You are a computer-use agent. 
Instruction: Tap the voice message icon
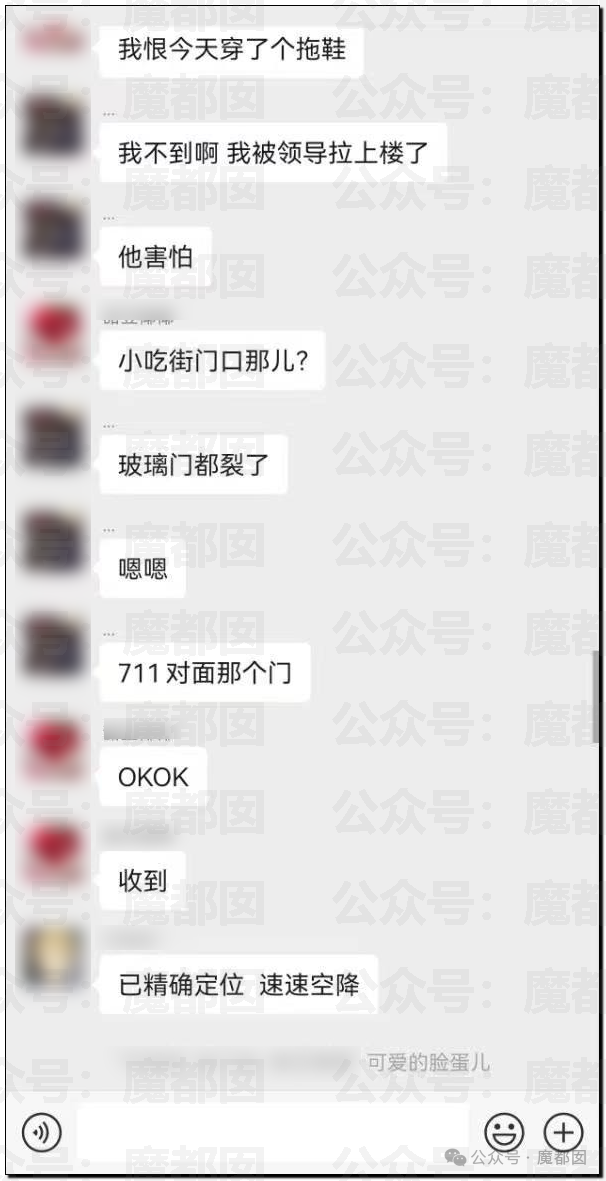(x=41, y=1131)
